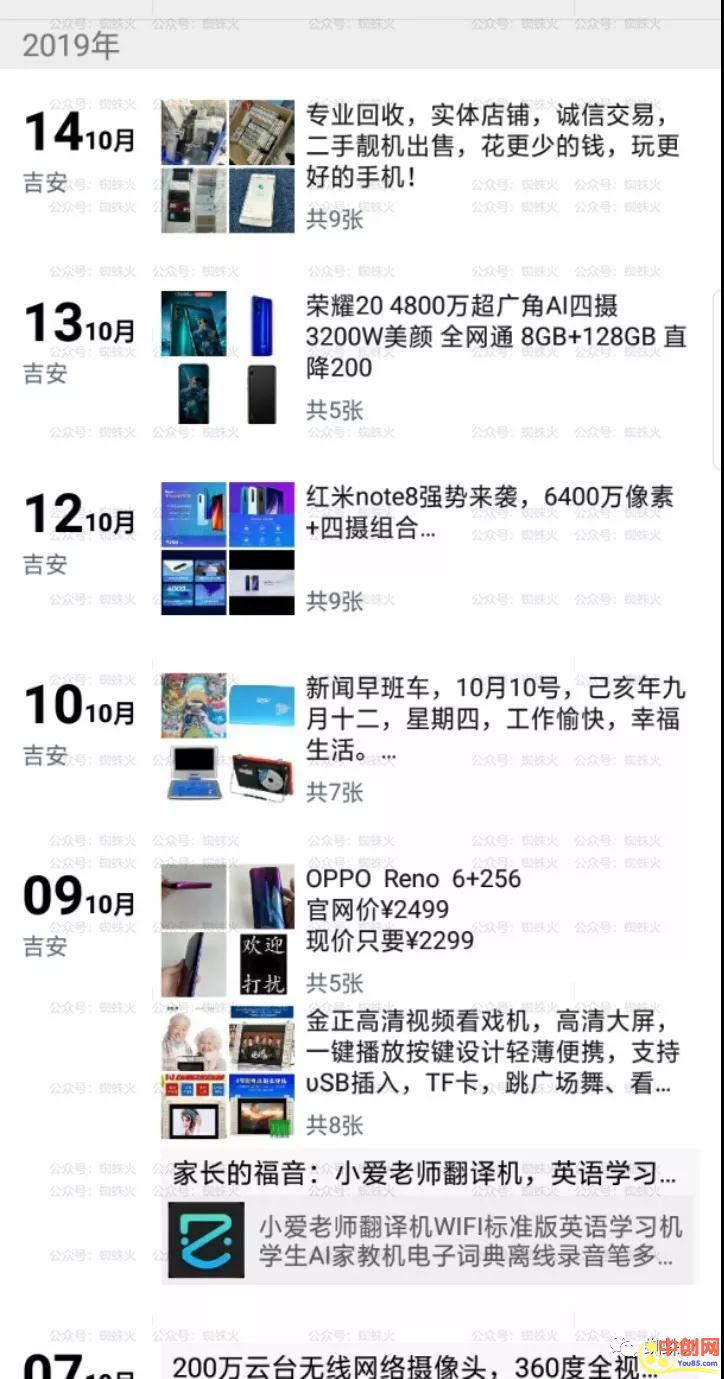Open the 荣耀20 post from 13 October
Image resolution: width=724 pixels, height=1379 pixels.
[x=496, y=337]
